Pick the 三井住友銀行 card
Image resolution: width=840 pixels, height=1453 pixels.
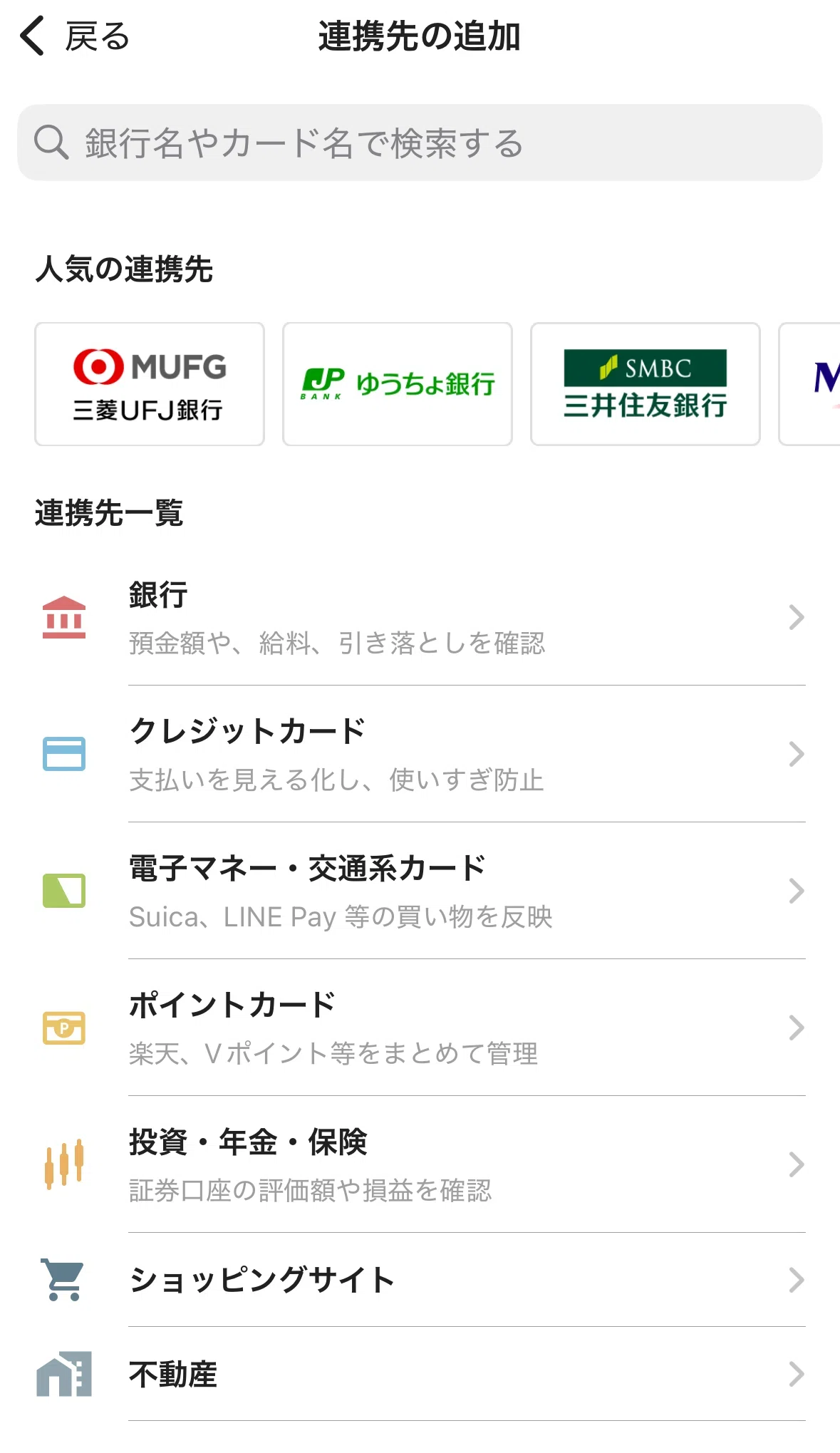pos(645,384)
